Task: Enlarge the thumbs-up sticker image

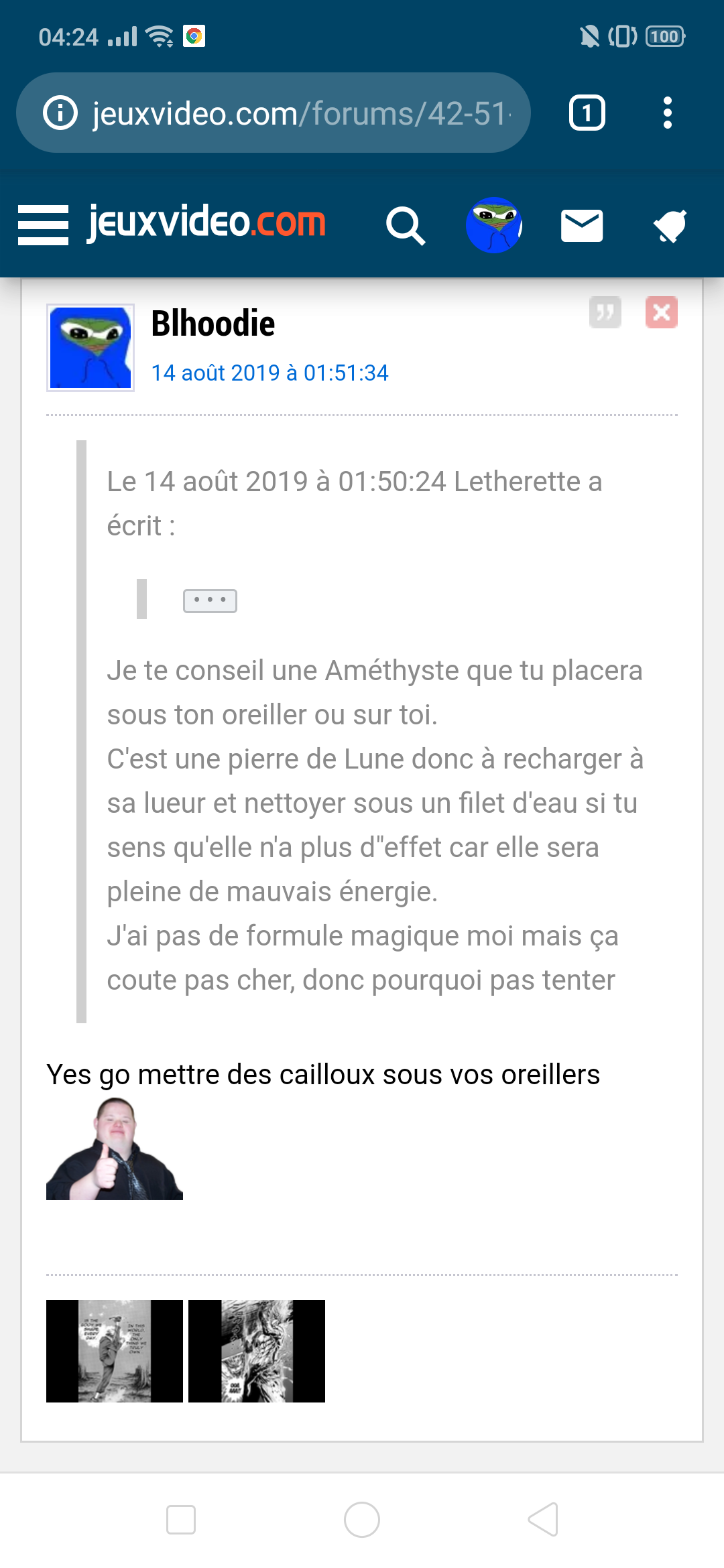Action: click(x=115, y=1149)
